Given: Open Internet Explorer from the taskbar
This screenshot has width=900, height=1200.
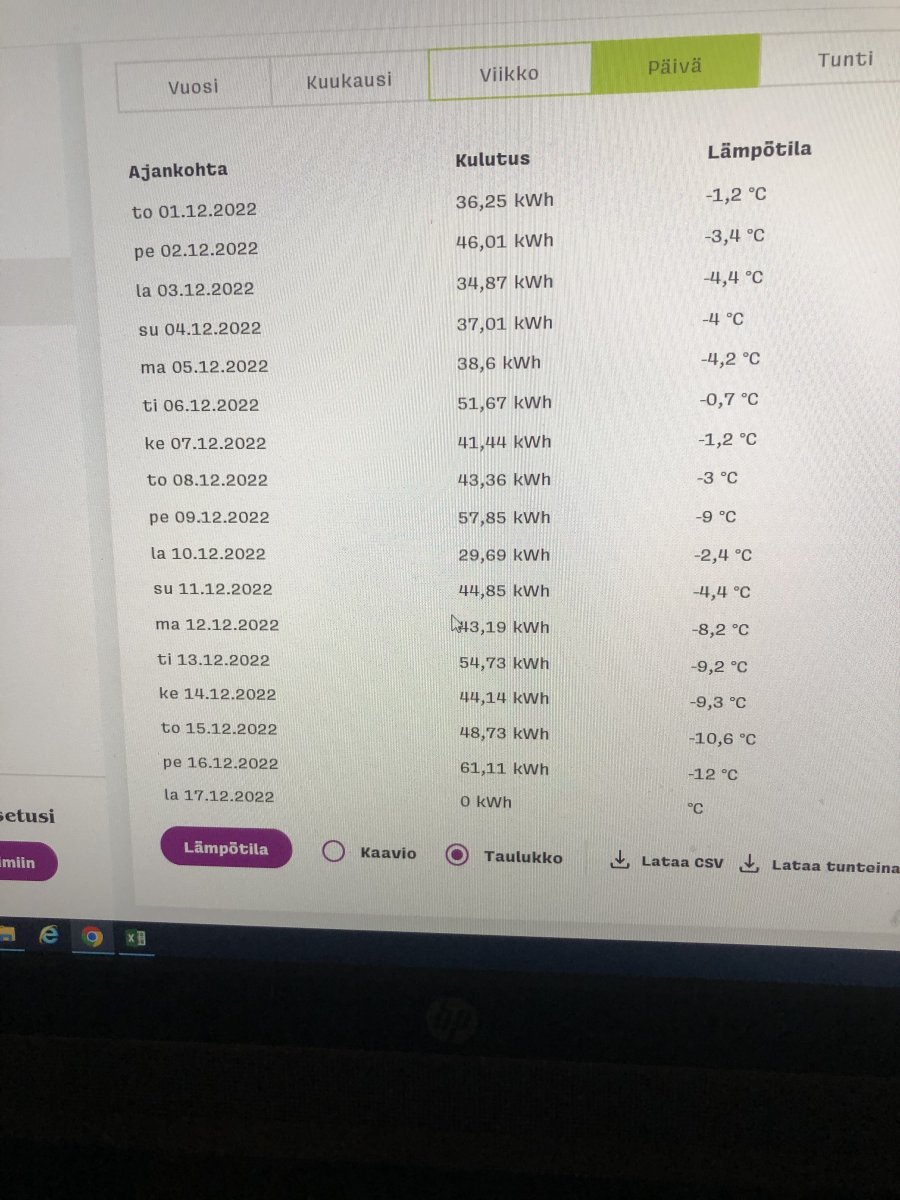Looking at the screenshot, I should pos(48,936).
